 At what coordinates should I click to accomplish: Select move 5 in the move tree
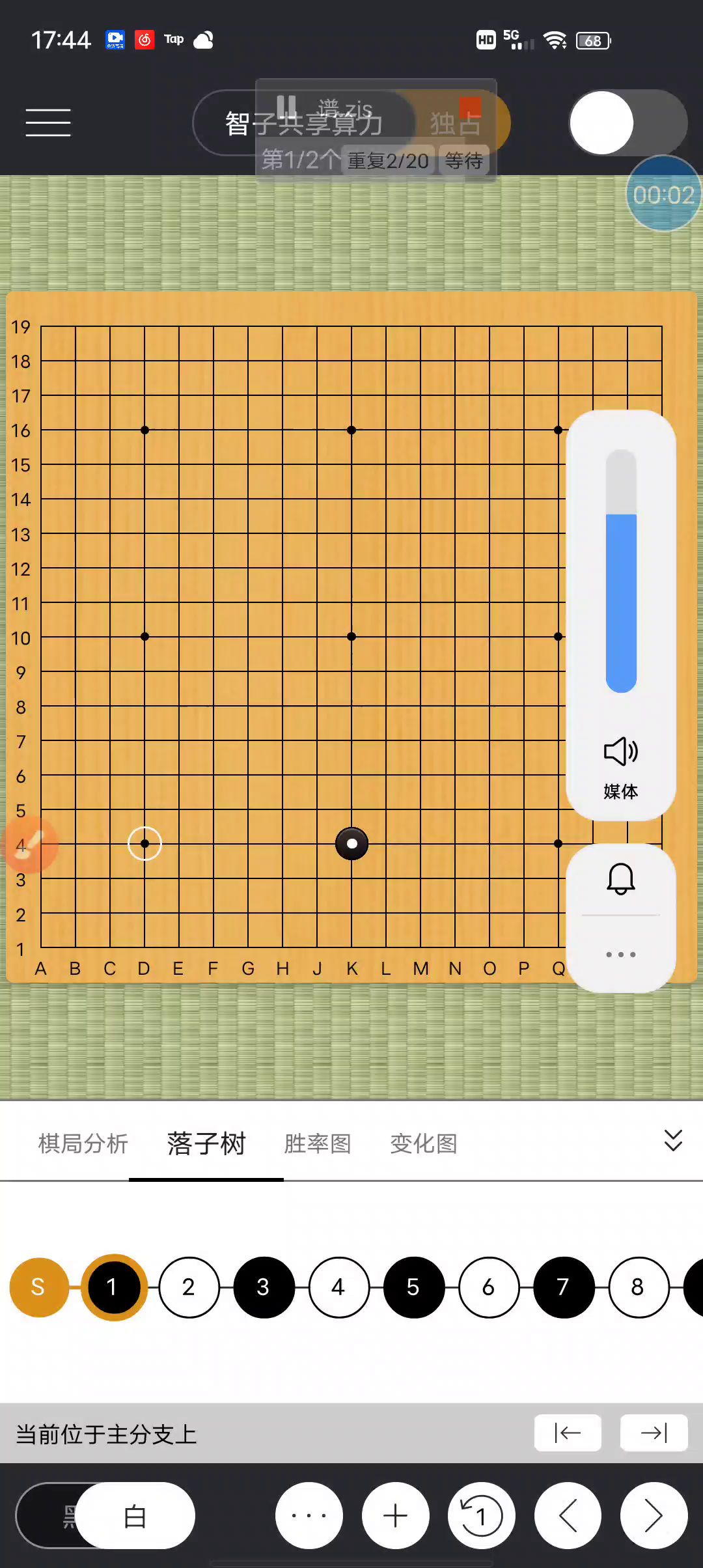tap(413, 1287)
